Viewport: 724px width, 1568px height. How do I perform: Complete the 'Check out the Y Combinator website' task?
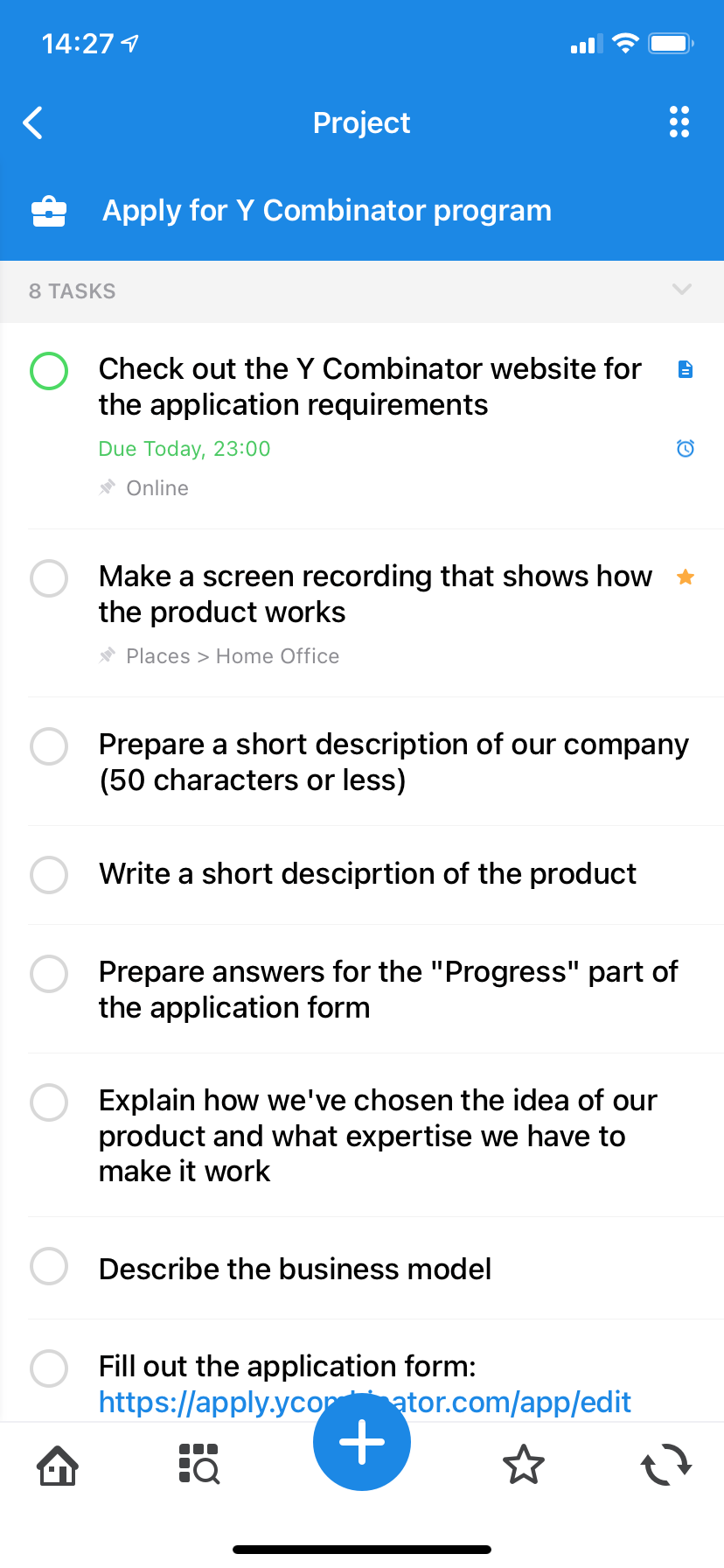pyautogui.click(x=49, y=371)
